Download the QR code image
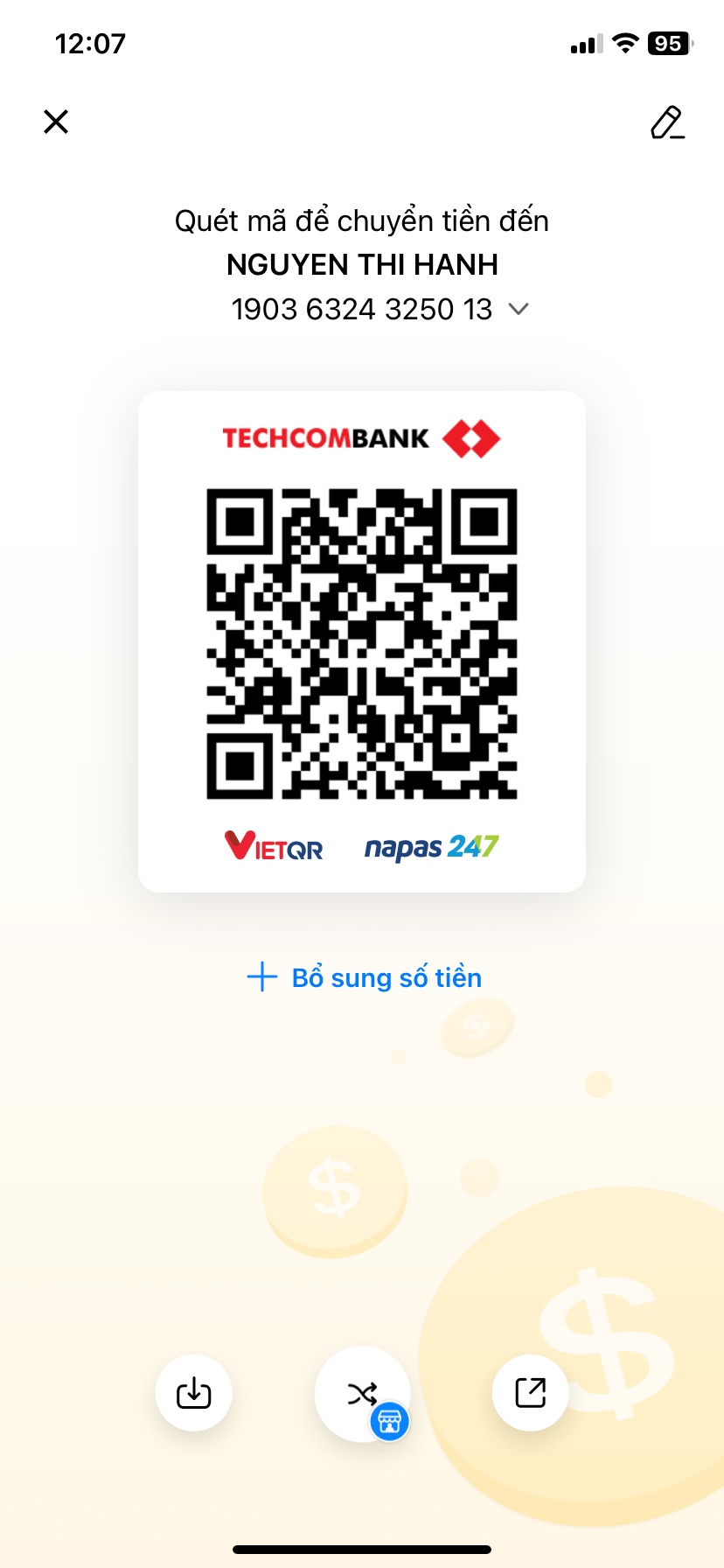This screenshot has width=724, height=1568. coord(193,1392)
